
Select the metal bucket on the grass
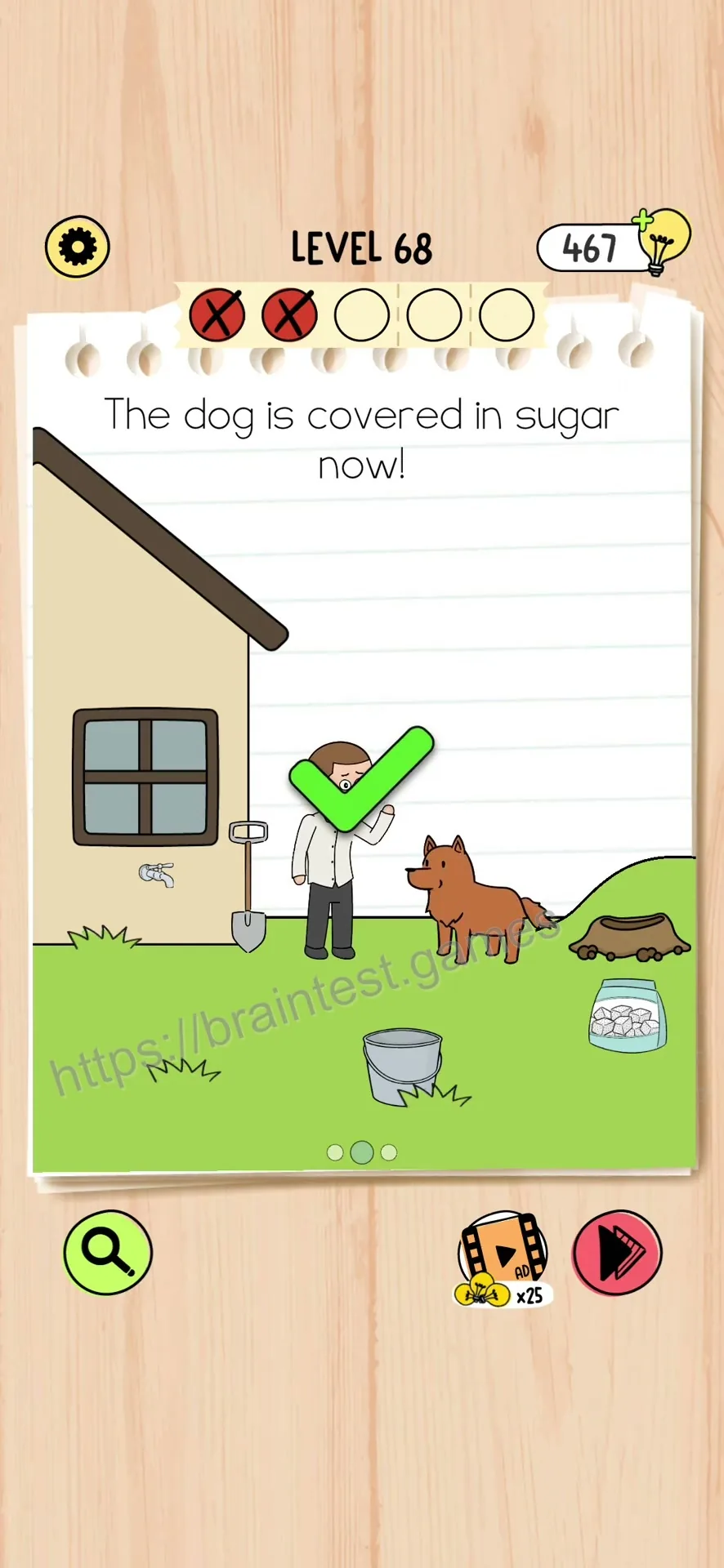click(x=403, y=1065)
